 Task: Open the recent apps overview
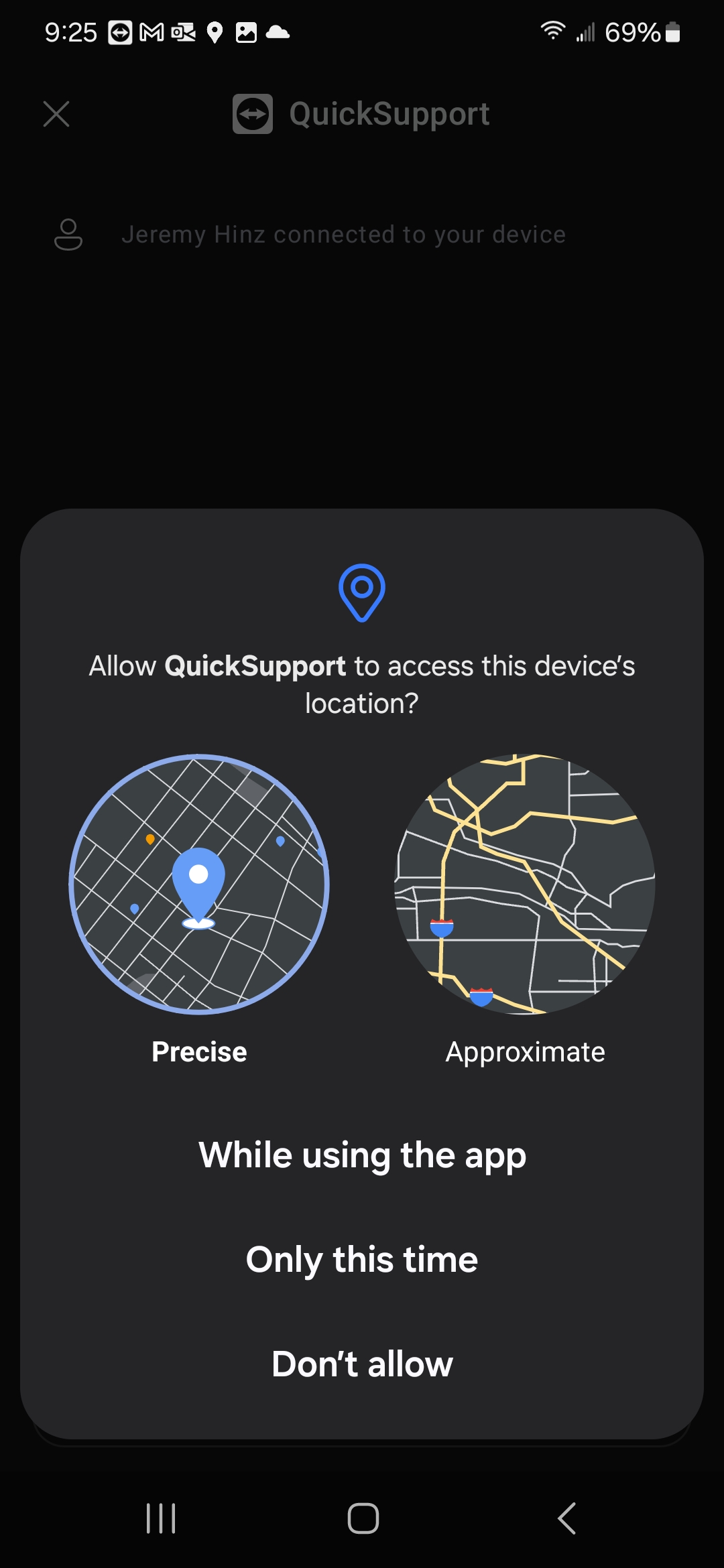(x=160, y=1519)
